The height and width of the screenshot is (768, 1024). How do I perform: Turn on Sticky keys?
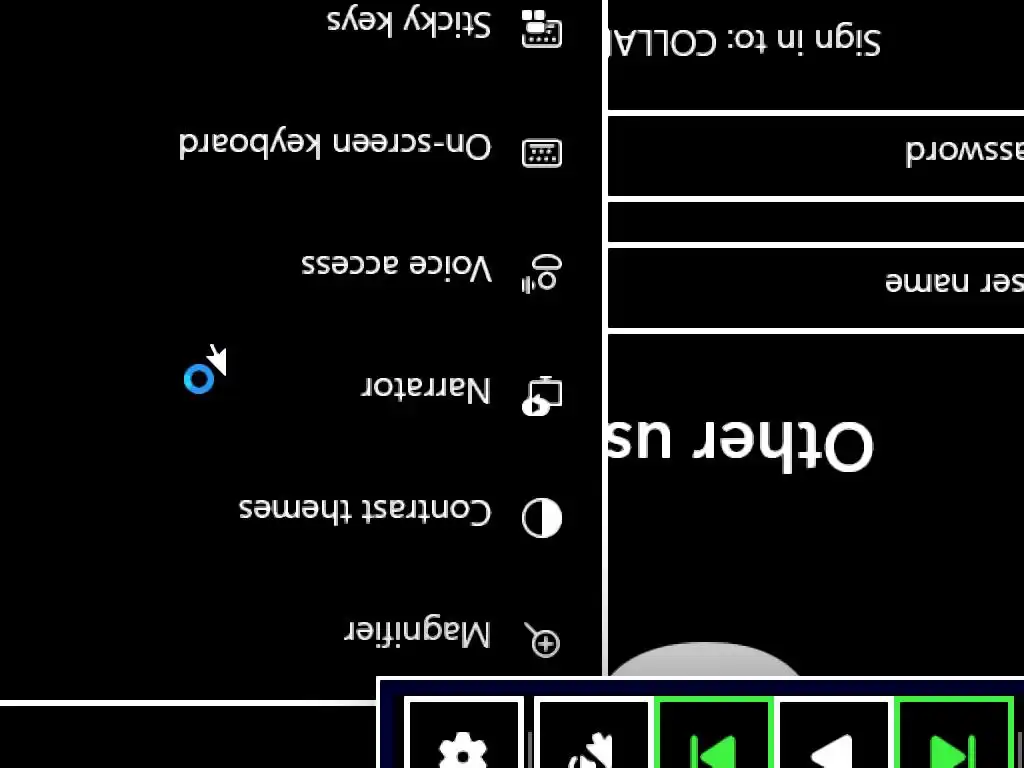420,24
